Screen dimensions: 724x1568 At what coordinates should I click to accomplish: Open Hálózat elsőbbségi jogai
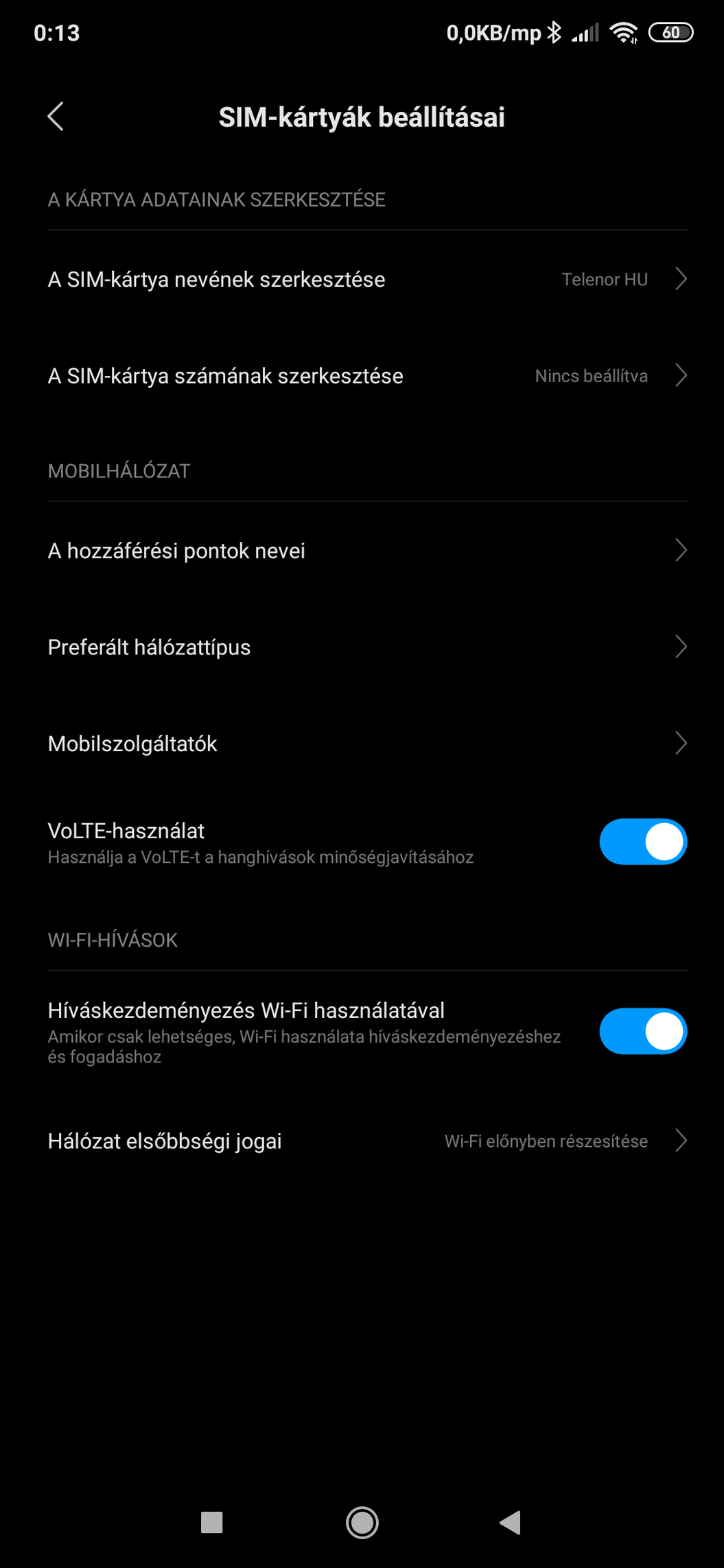click(x=362, y=1141)
